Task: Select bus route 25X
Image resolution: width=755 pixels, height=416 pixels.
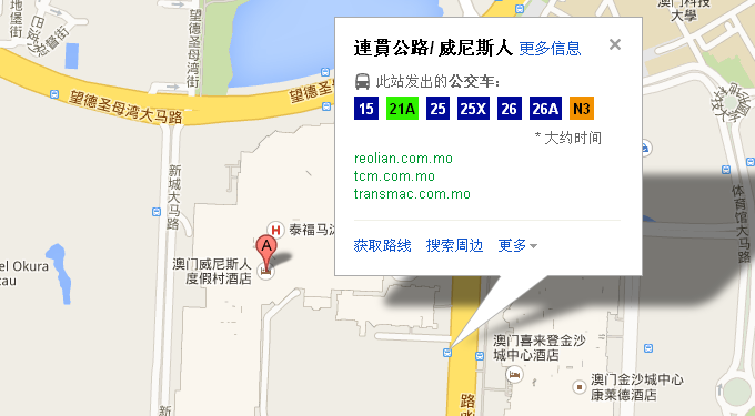Action: click(x=473, y=109)
